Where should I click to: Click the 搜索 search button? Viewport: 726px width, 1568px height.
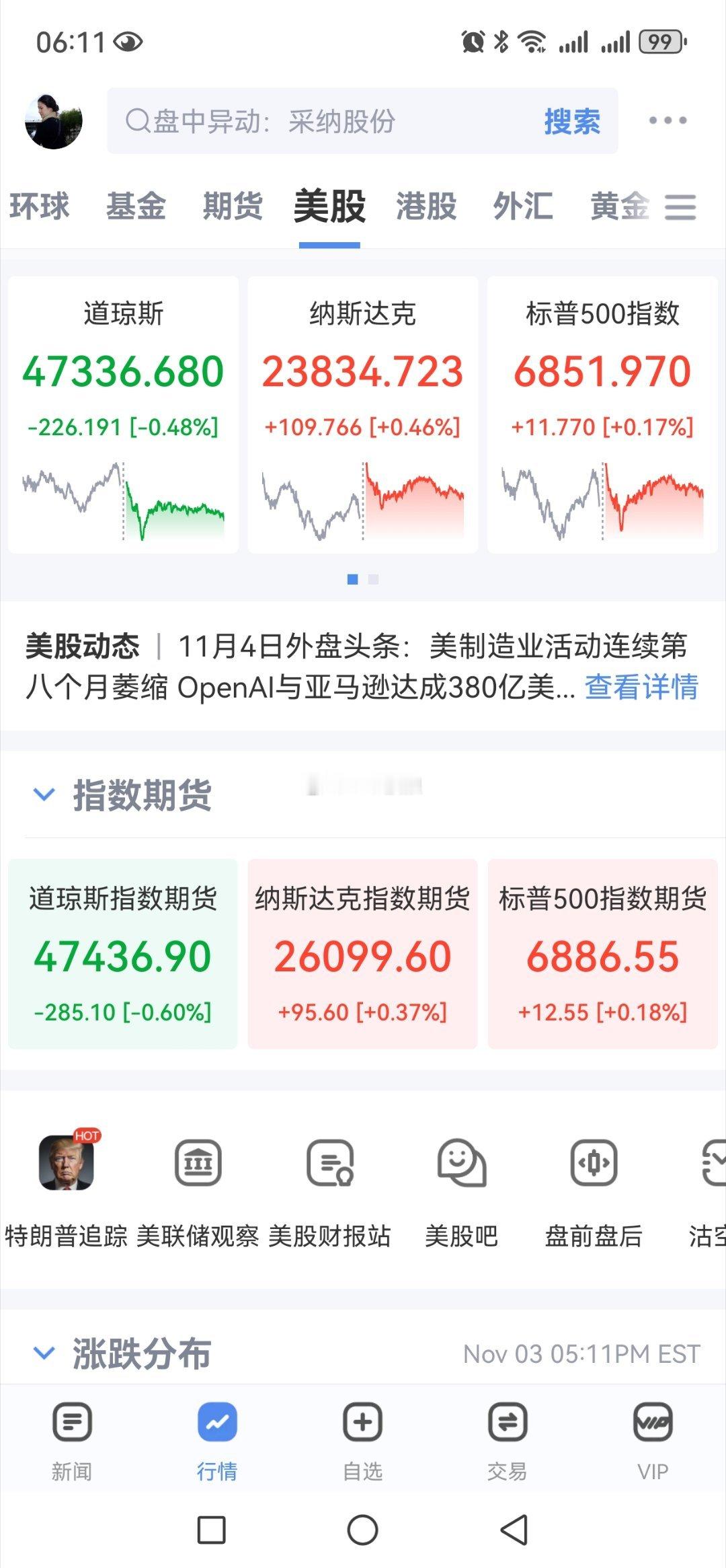coord(573,122)
